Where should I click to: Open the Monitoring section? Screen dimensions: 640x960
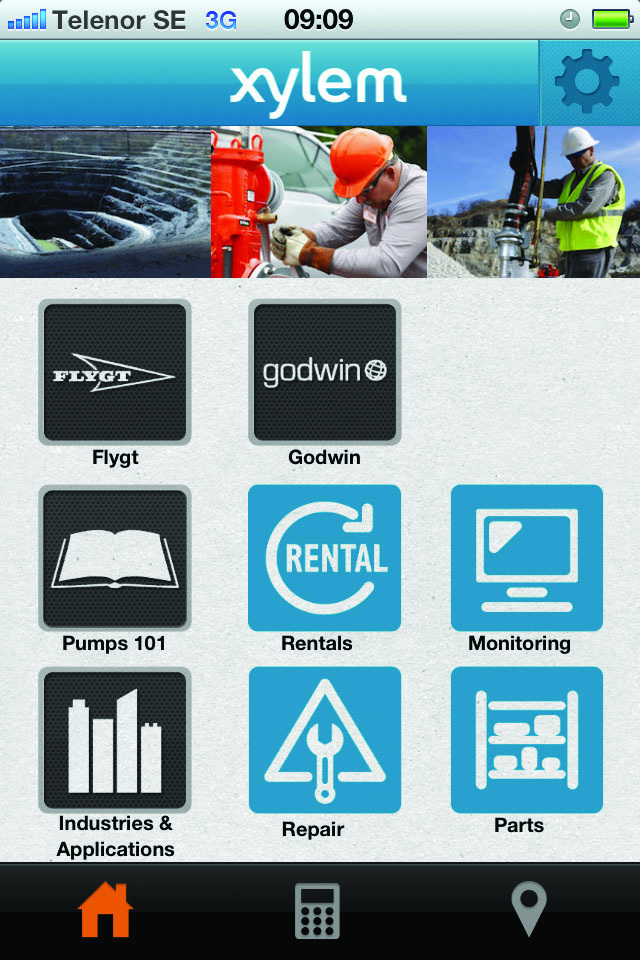pyautogui.click(x=526, y=558)
